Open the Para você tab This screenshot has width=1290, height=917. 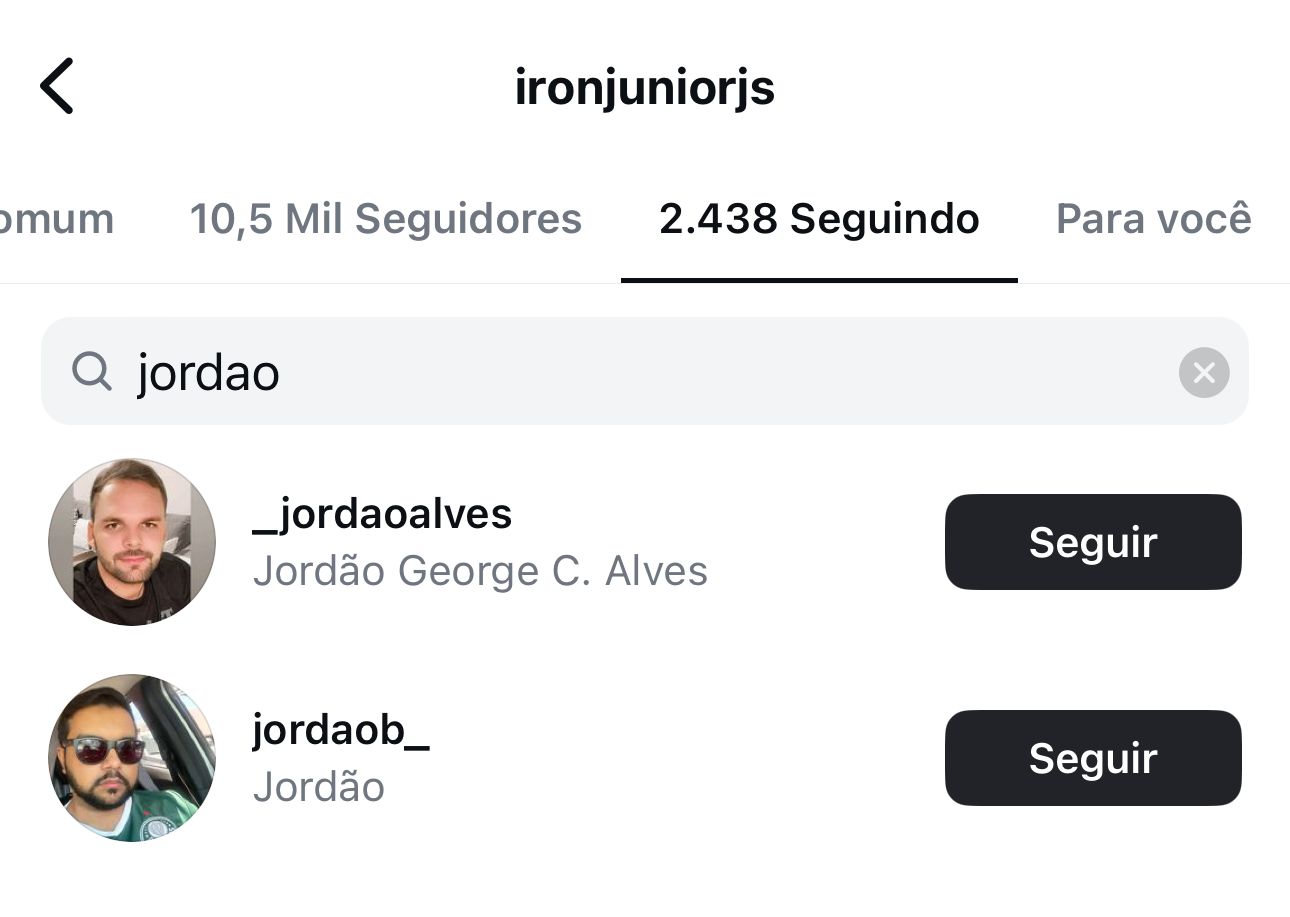click(x=1153, y=219)
